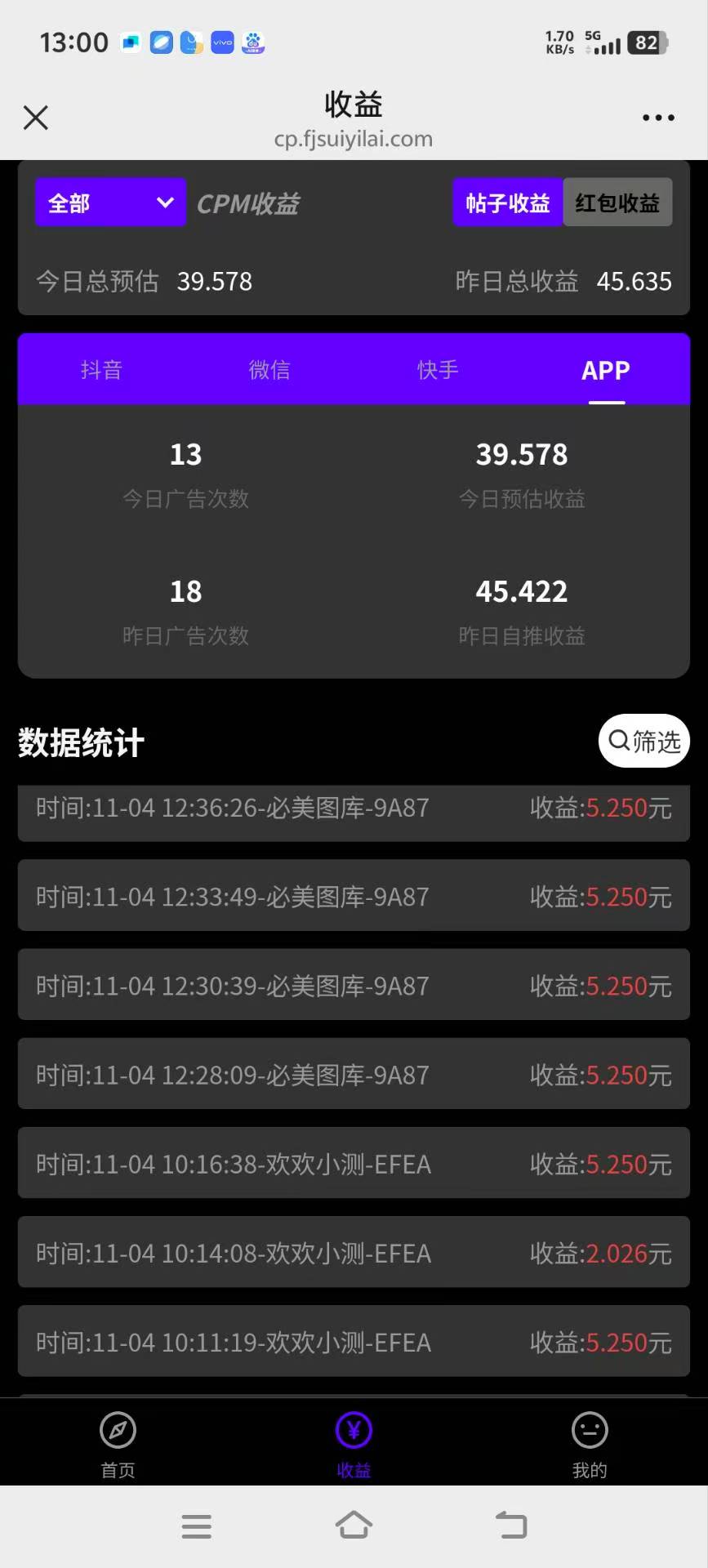
Task: Tap the Android home navigation icon
Action: pos(354,1526)
